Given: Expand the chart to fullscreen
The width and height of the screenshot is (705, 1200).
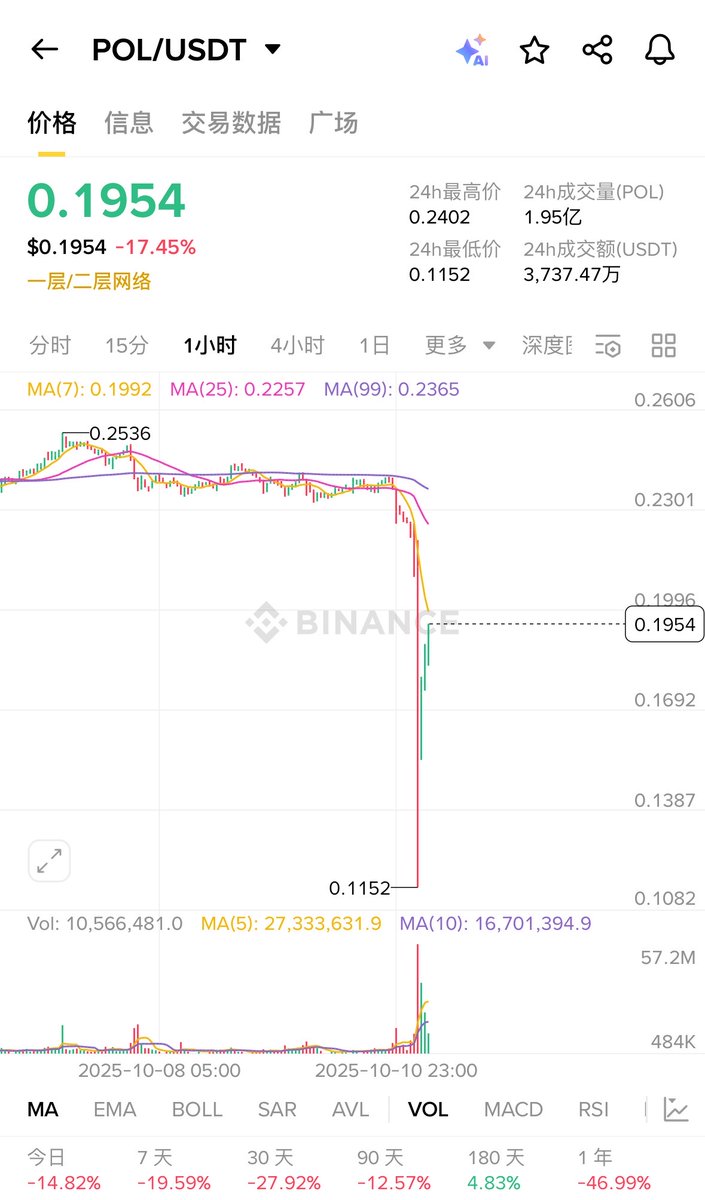Looking at the screenshot, I should click(x=49, y=860).
